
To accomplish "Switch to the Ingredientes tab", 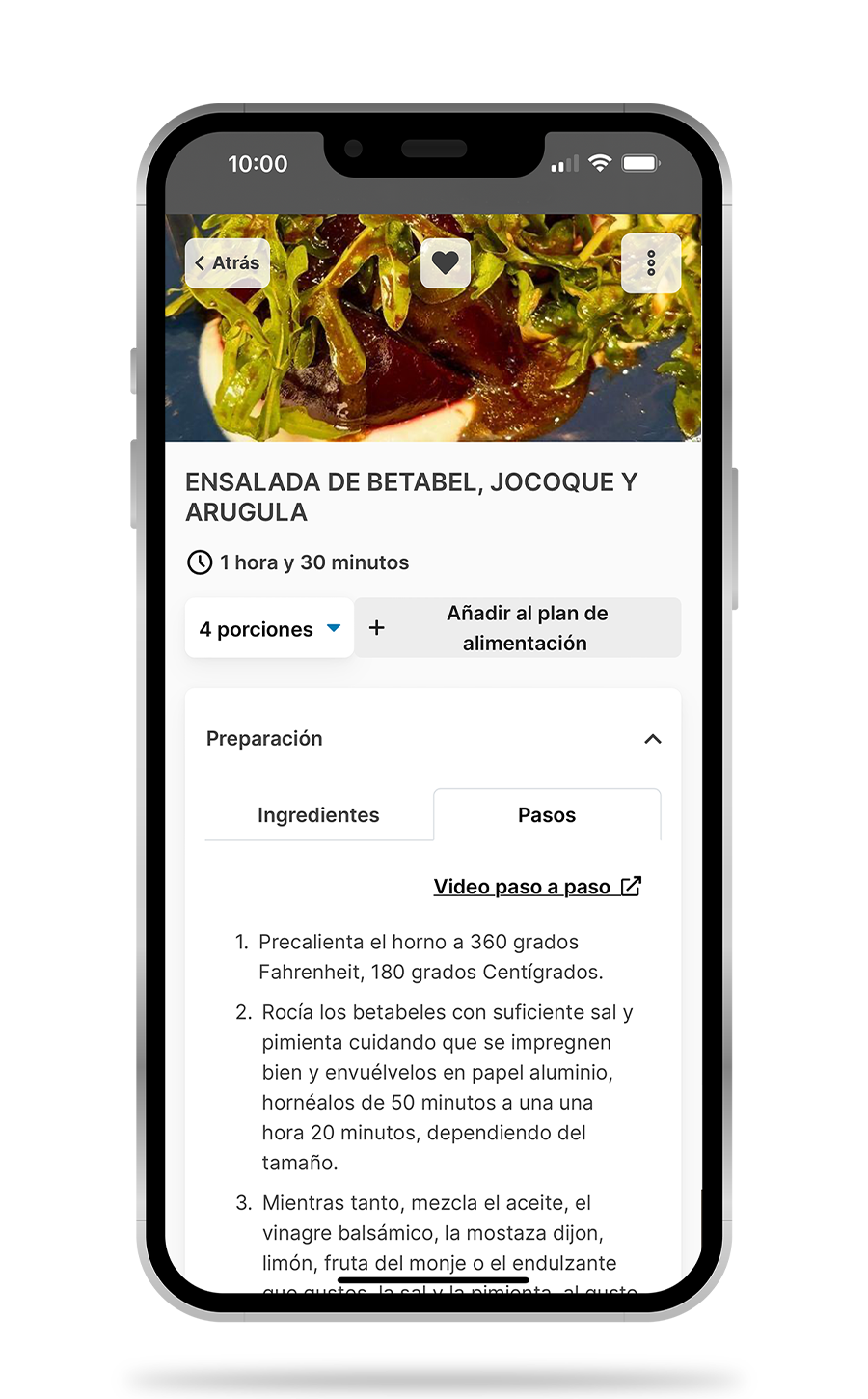I will pos(318,815).
